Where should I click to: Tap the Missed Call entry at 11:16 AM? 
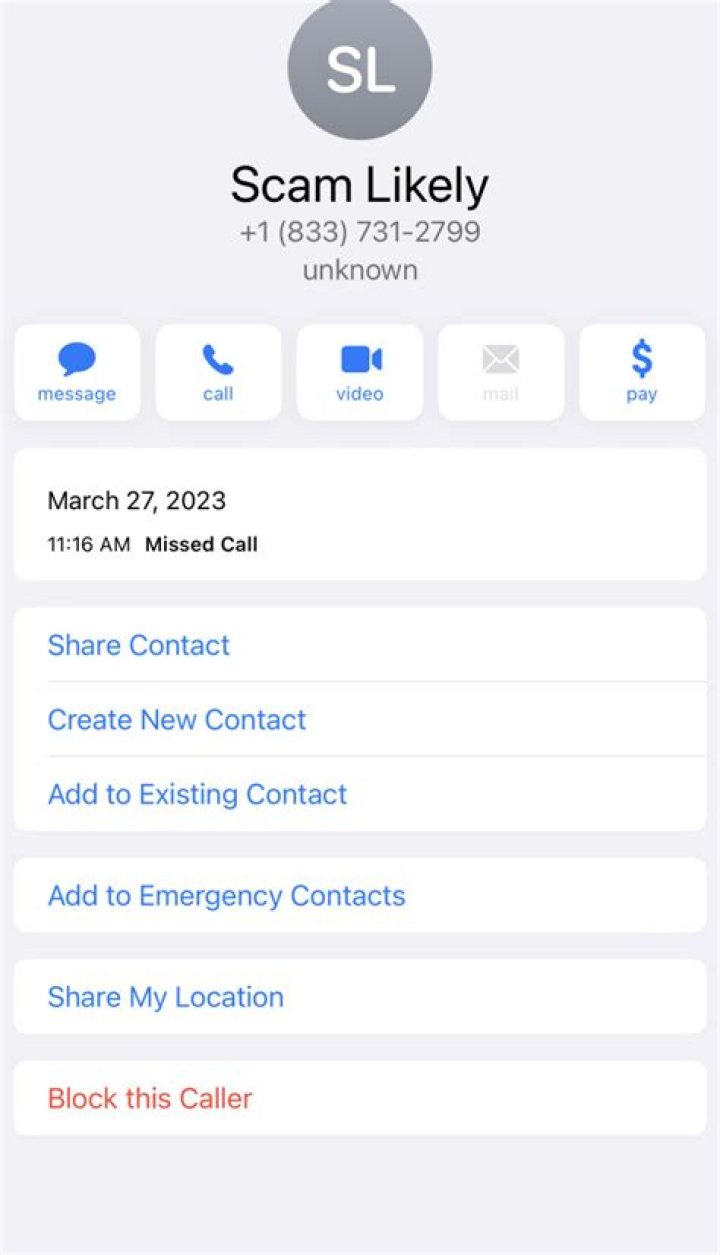click(x=152, y=544)
